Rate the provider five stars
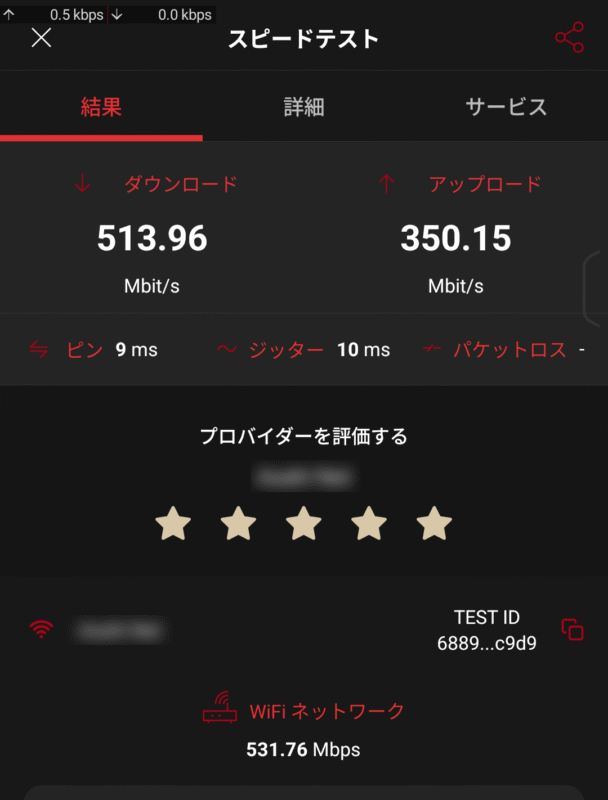This screenshot has width=608, height=800. 434,522
